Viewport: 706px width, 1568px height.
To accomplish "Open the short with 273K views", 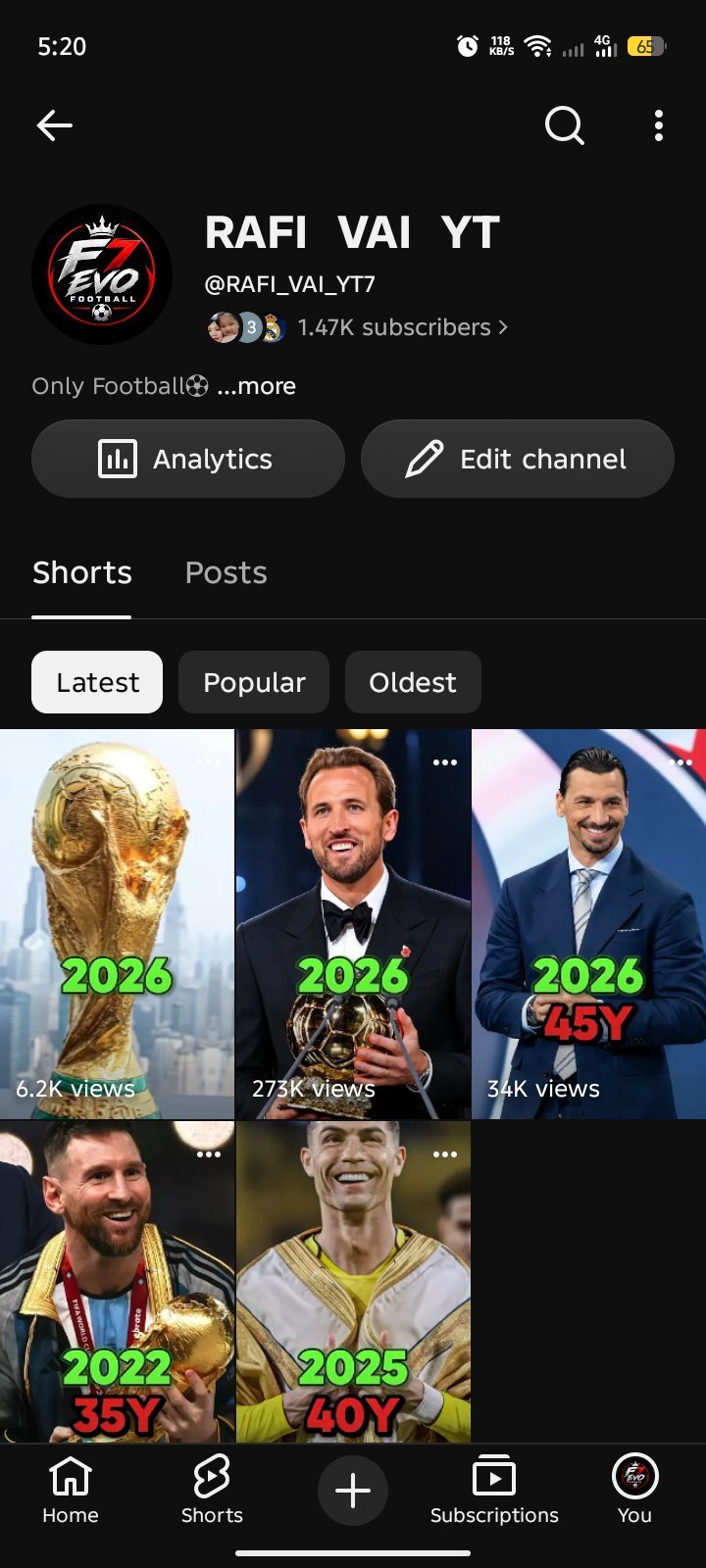I will point(353,924).
